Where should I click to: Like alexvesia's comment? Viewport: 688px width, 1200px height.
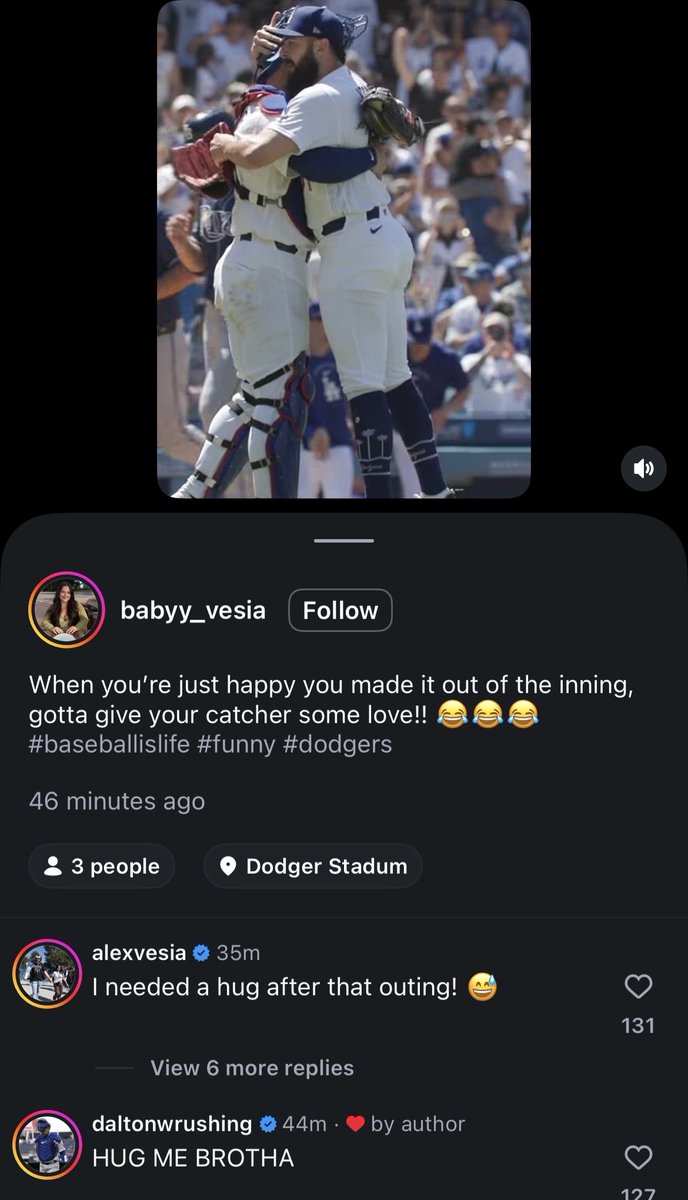tap(638, 987)
